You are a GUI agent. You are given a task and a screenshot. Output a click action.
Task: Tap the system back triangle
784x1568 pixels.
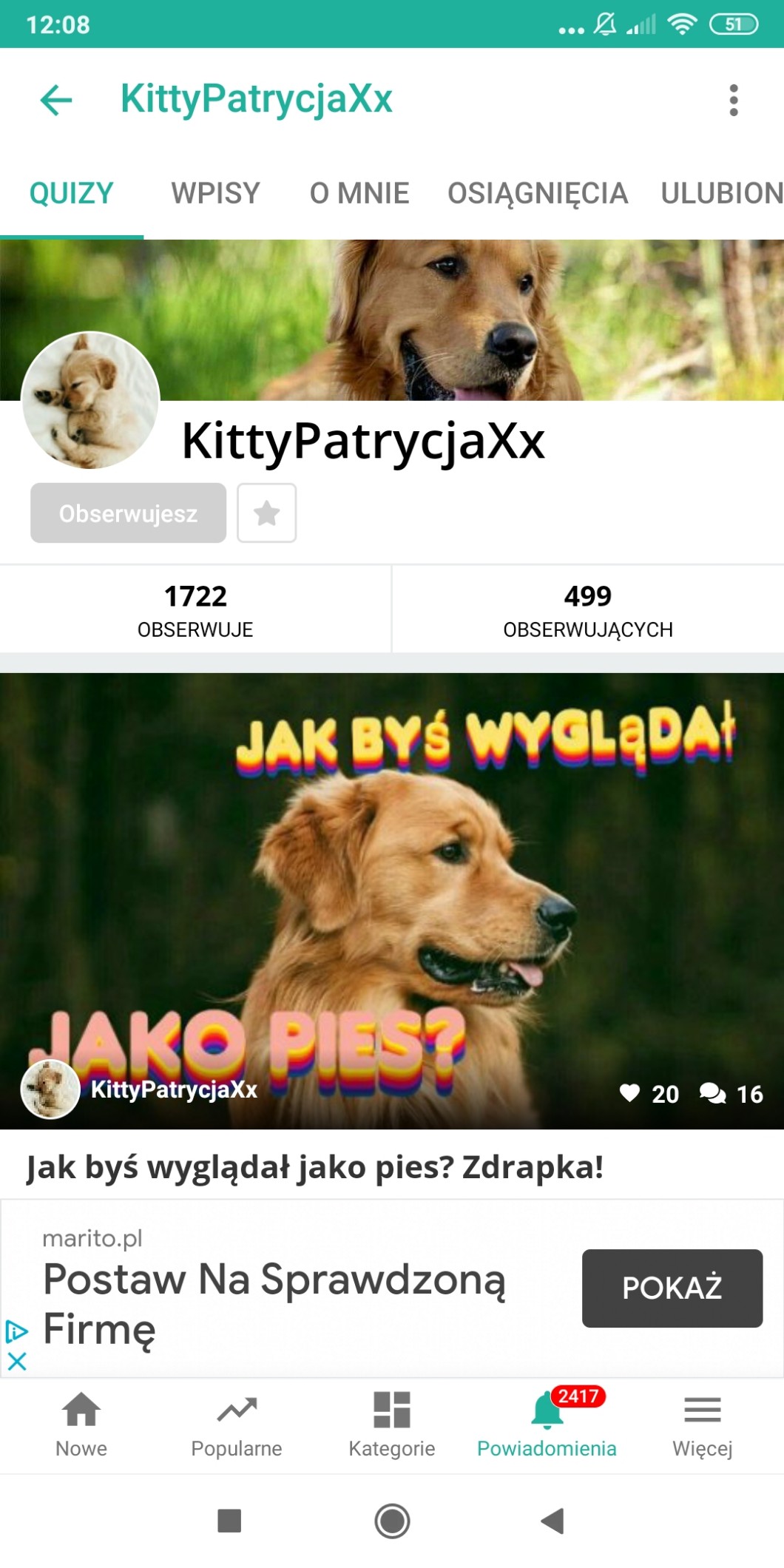pyautogui.click(x=552, y=1521)
